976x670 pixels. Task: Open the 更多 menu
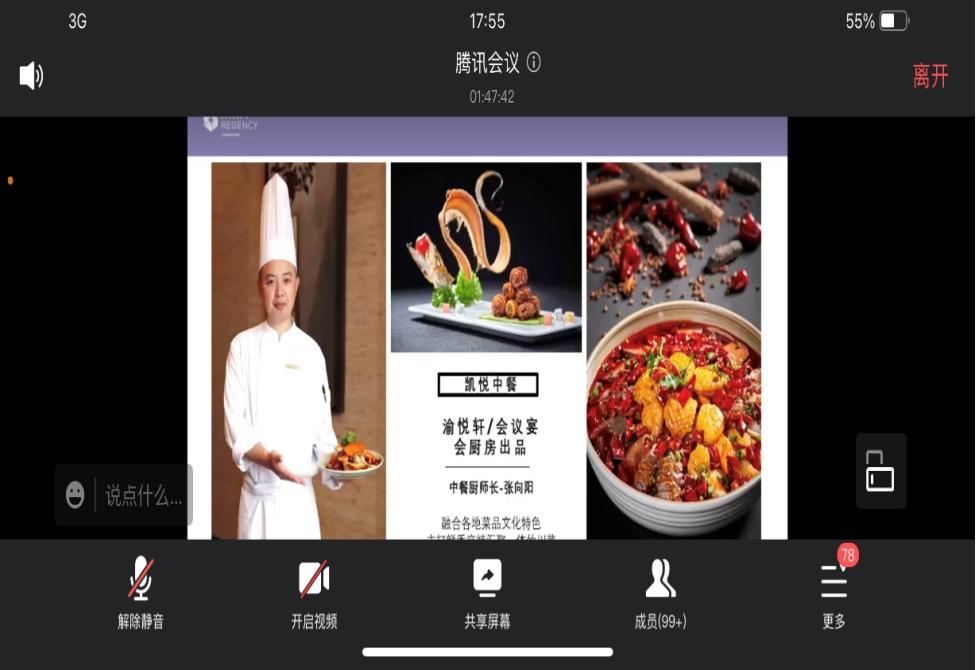[x=834, y=591]
